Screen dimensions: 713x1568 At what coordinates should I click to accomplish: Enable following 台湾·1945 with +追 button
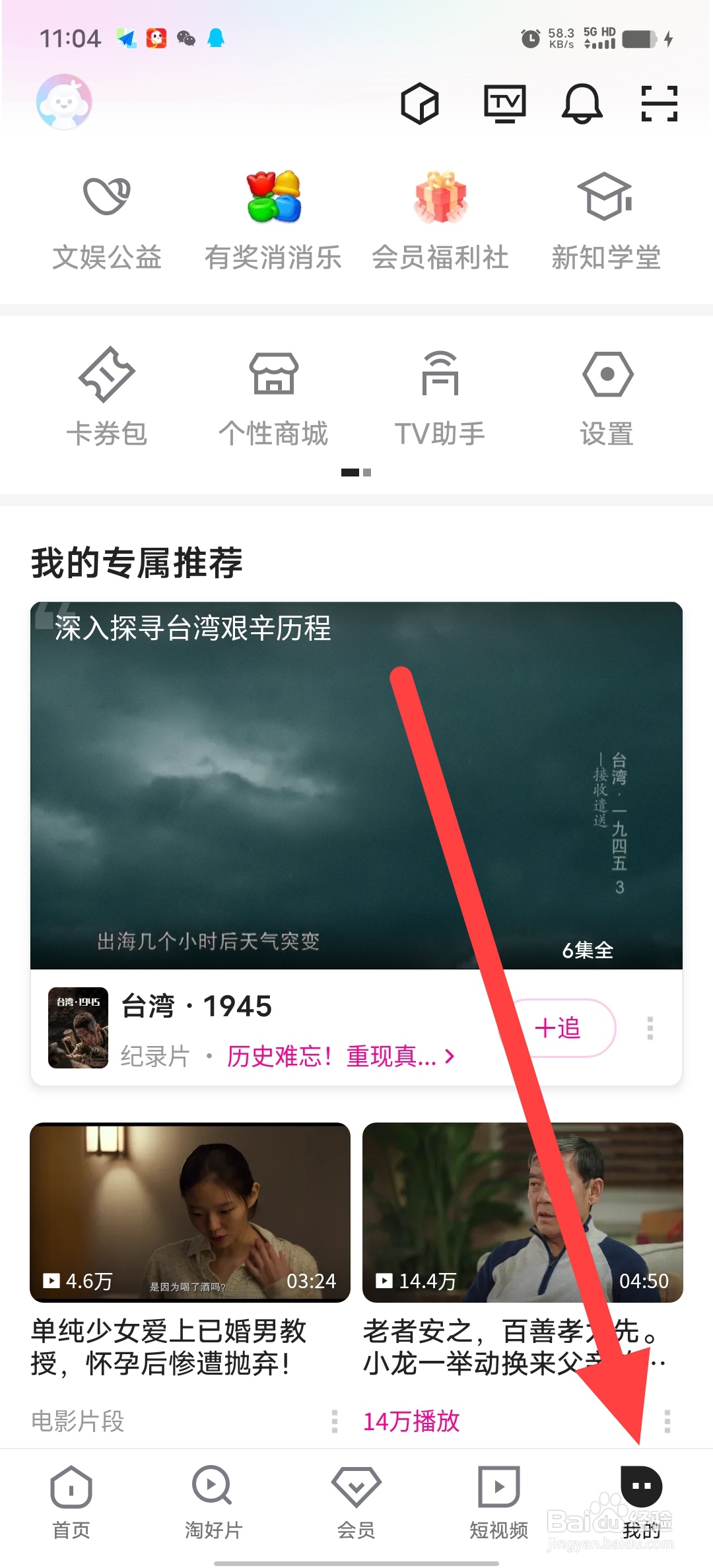point(561,1028)
